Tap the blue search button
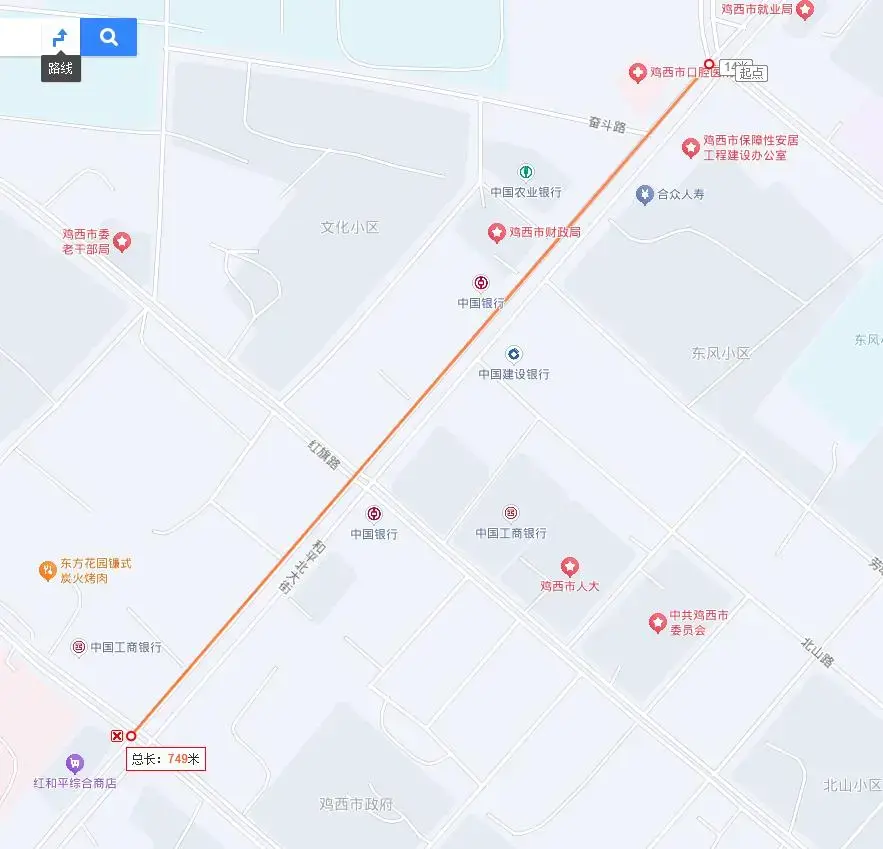The height and width of the screenshot is (849, 883). coord(109,38)
